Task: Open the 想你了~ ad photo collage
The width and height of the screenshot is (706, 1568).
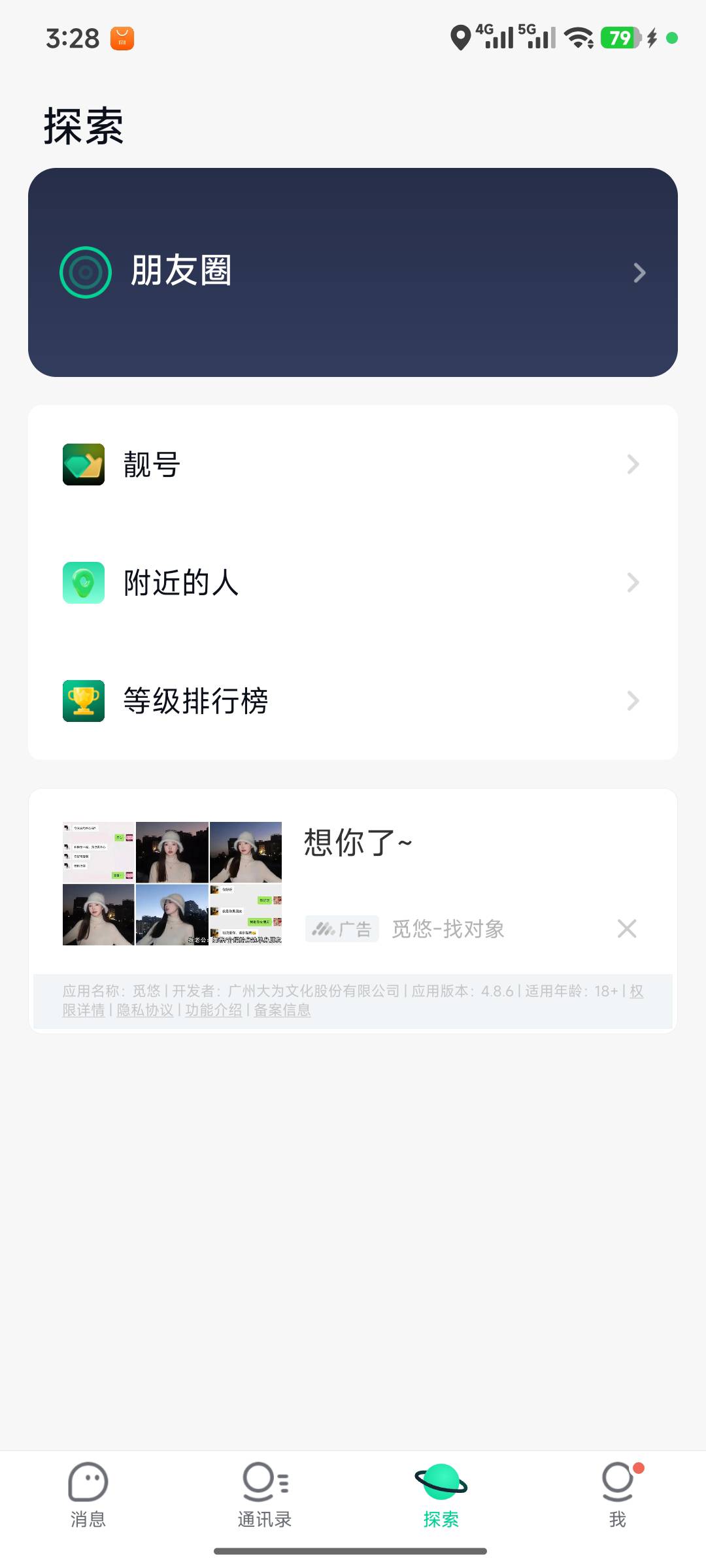Action: coord(172,883)
